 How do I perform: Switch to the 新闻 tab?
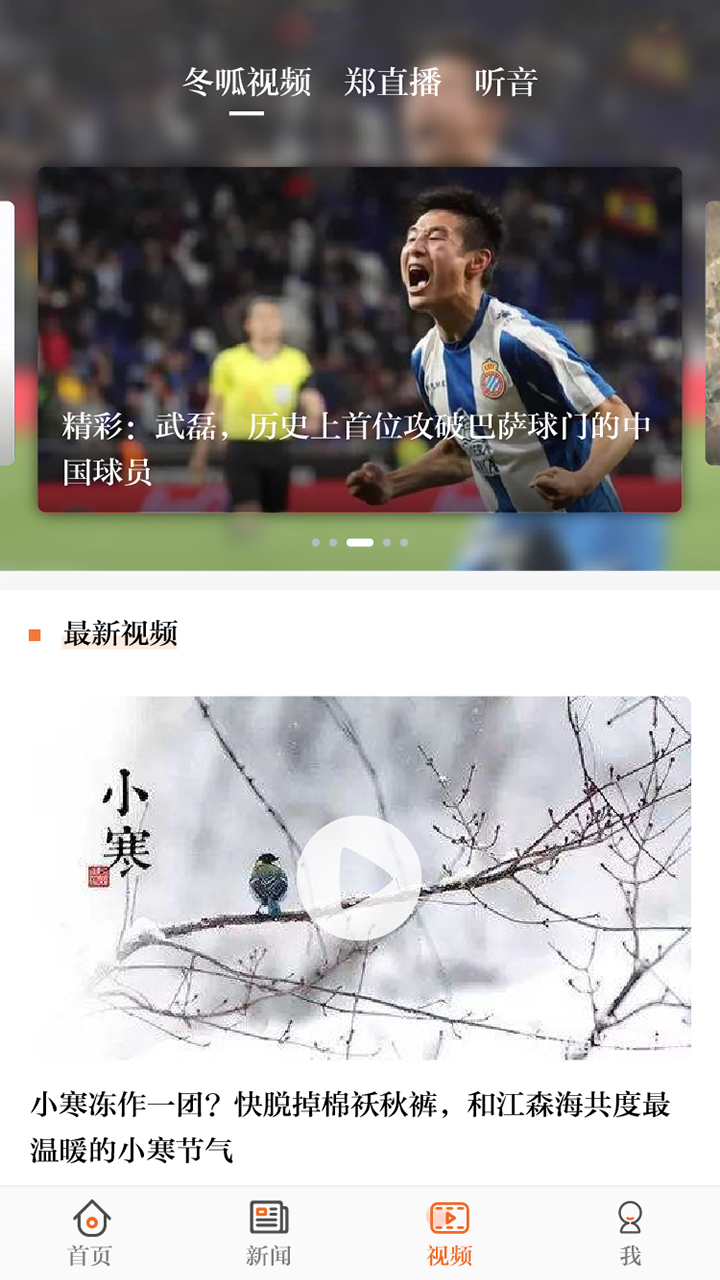pos(269,1233)
